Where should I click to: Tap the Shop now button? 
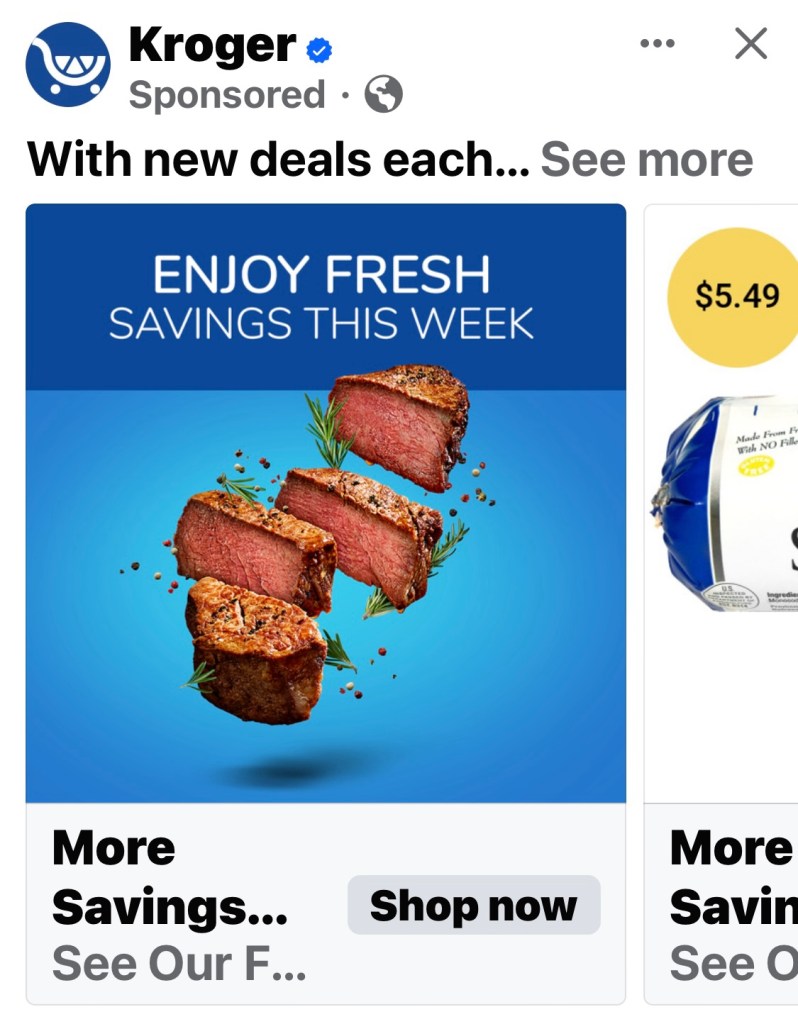point(473,906)
